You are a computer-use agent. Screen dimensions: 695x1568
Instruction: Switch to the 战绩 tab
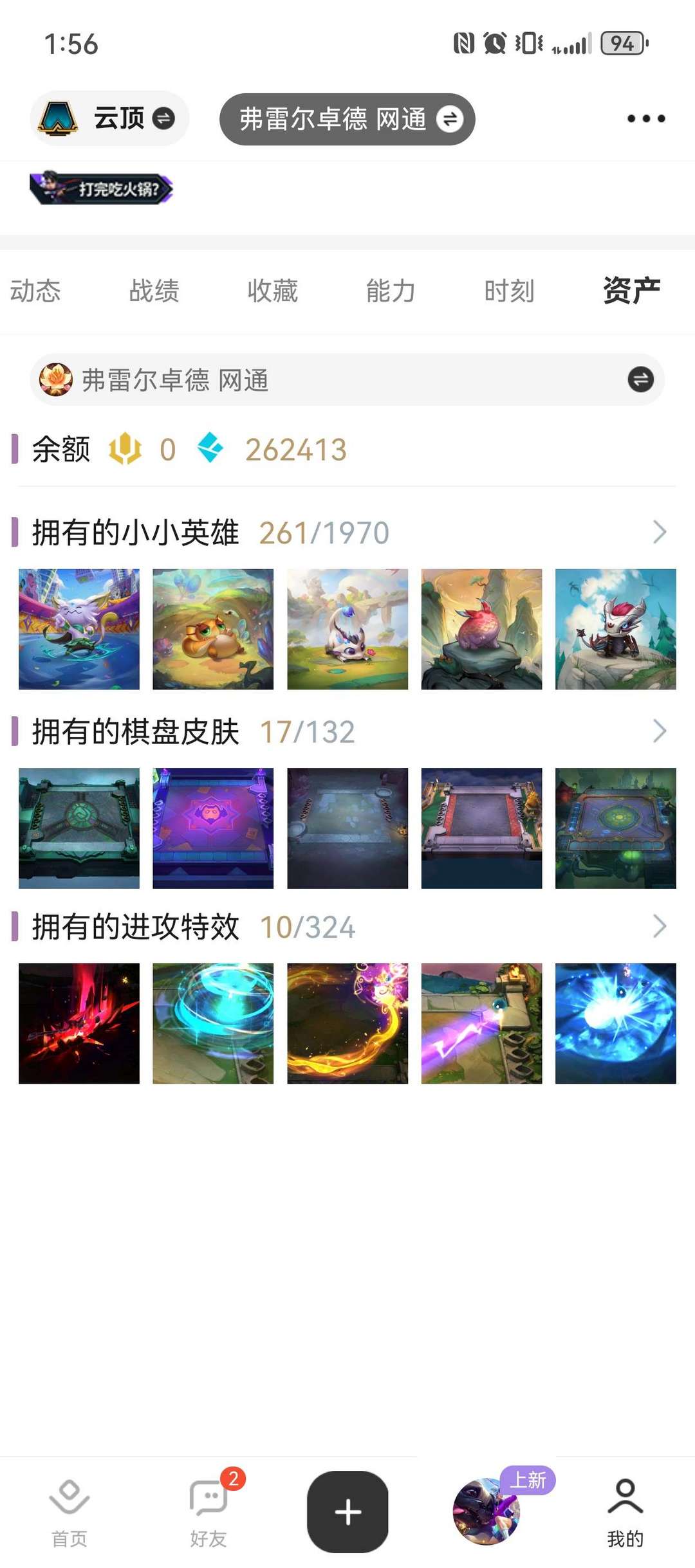pyautogui.click(x=154, y=291)
